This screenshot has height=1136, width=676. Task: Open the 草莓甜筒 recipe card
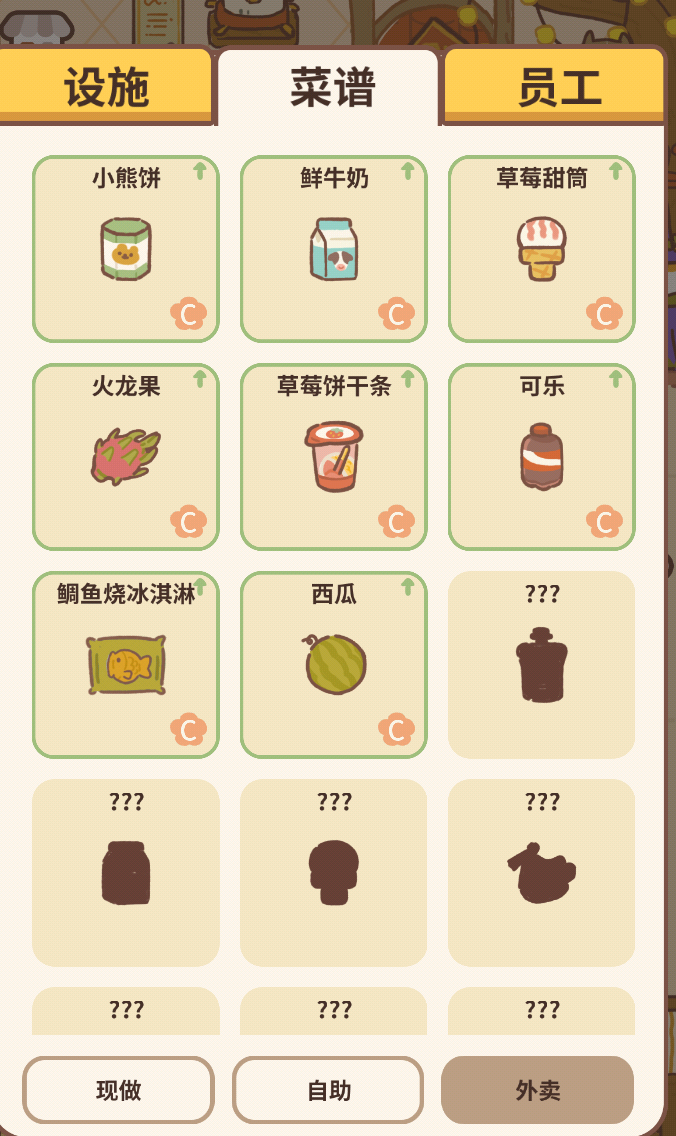coord(542,249)
